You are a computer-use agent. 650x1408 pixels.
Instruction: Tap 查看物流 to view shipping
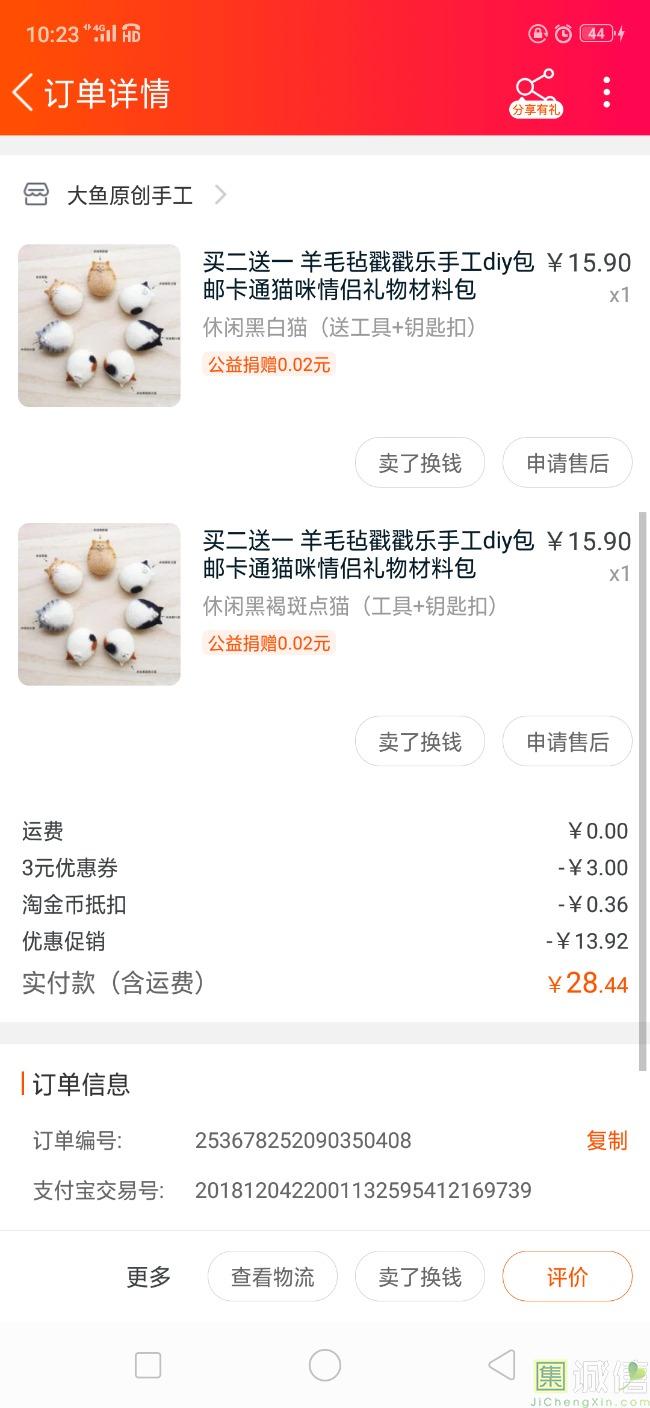pyautogui.click(x=272, y=1277)
